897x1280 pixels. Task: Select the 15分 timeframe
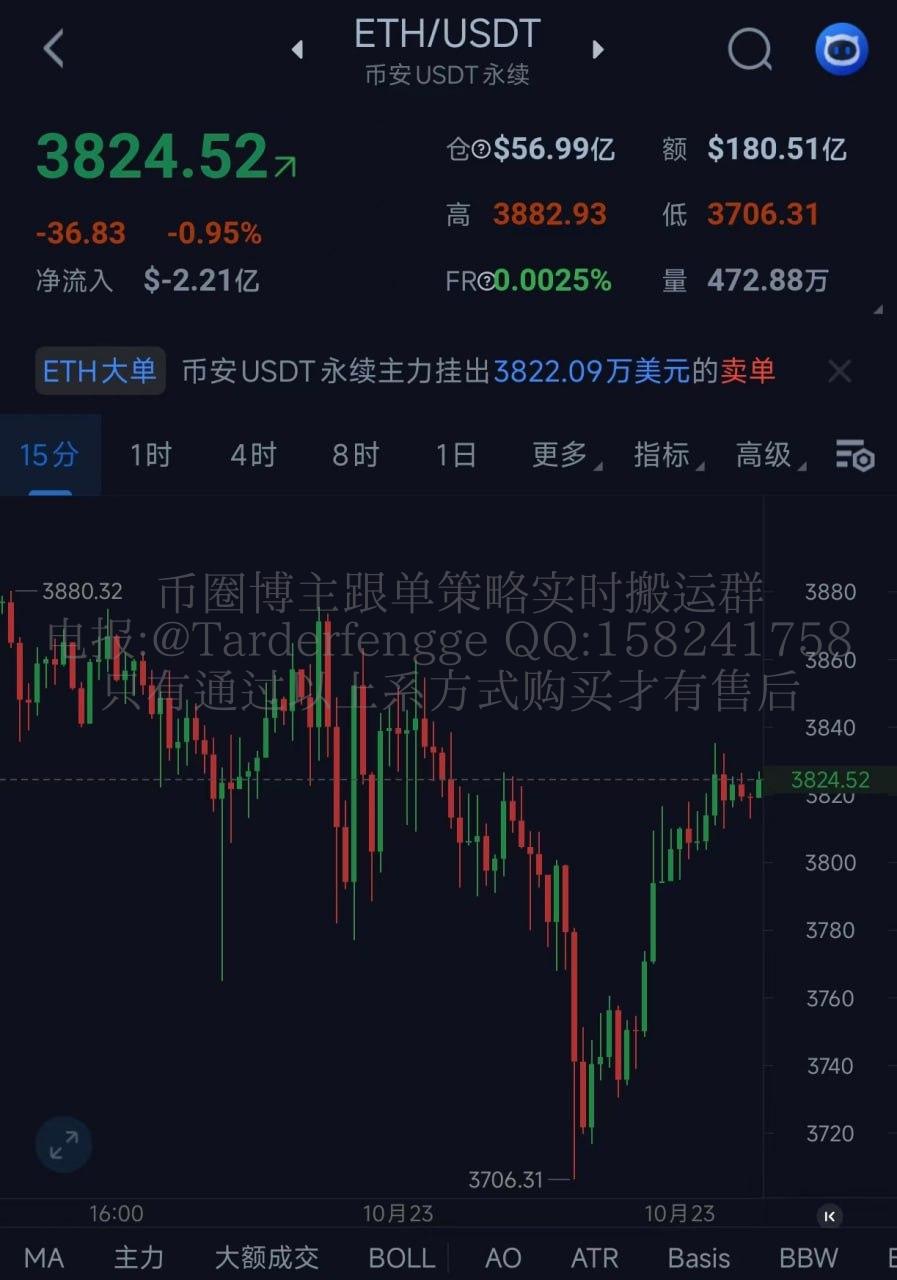[49, 455]
